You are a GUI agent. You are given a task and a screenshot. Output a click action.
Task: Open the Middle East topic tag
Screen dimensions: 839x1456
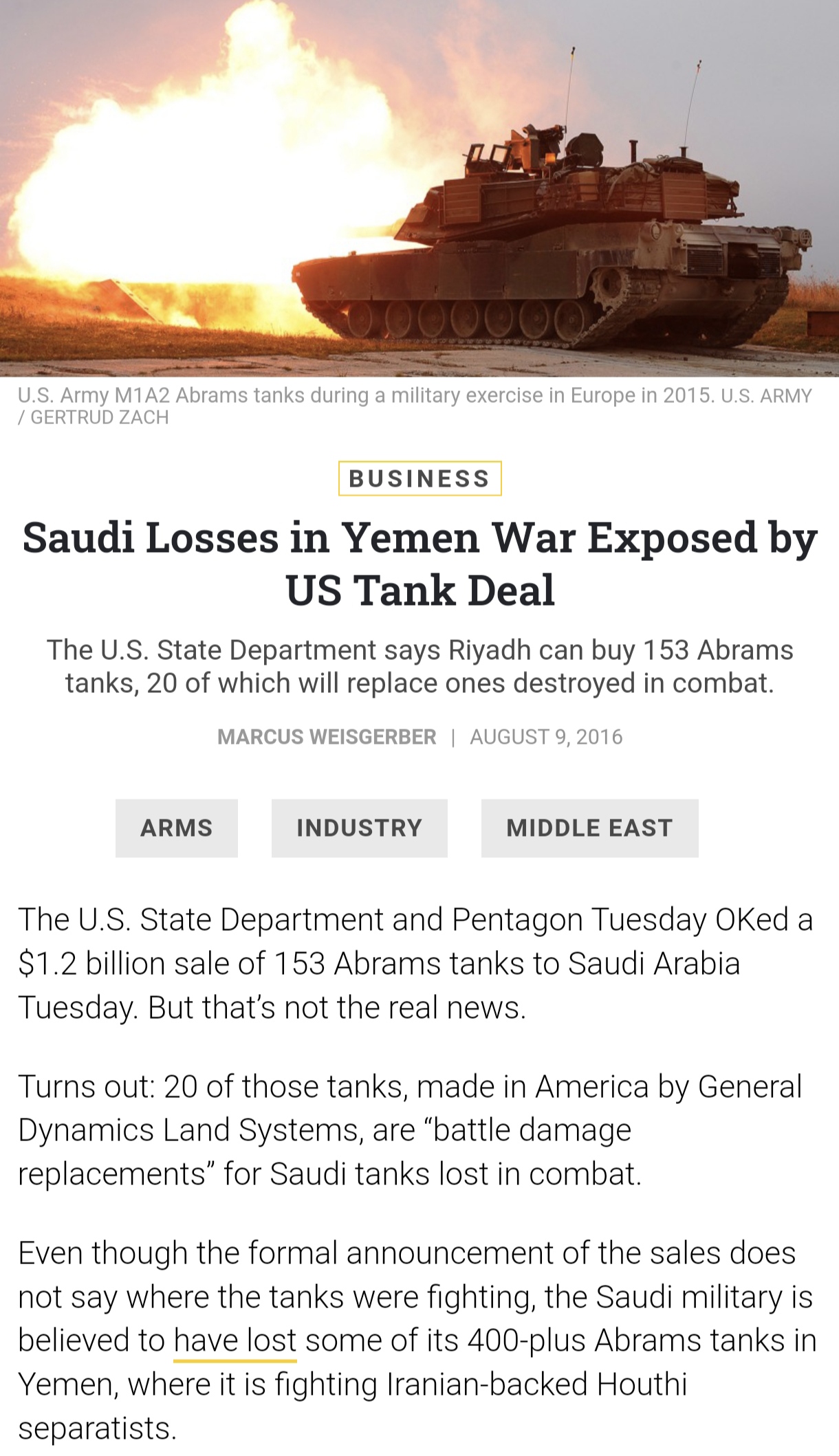tap(589, 828)
